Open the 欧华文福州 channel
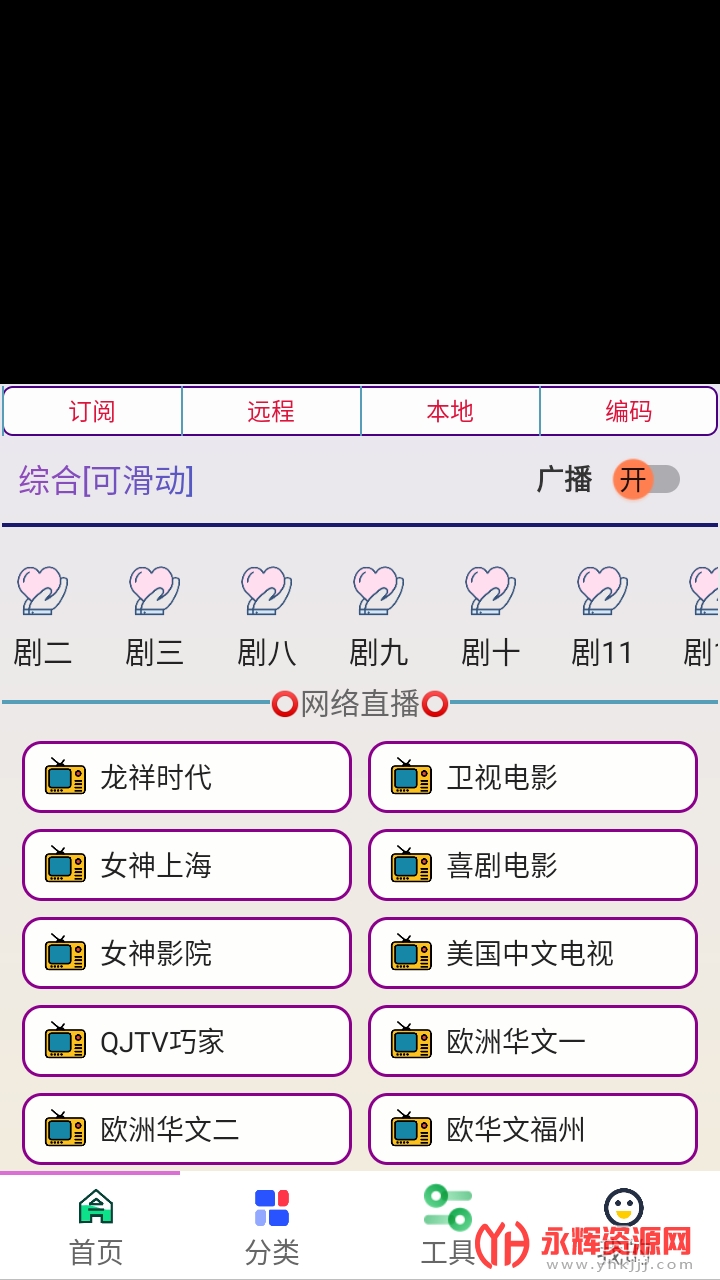Screen dimensions: 720x1280 pyautogui.click(x=533, y=1129)
